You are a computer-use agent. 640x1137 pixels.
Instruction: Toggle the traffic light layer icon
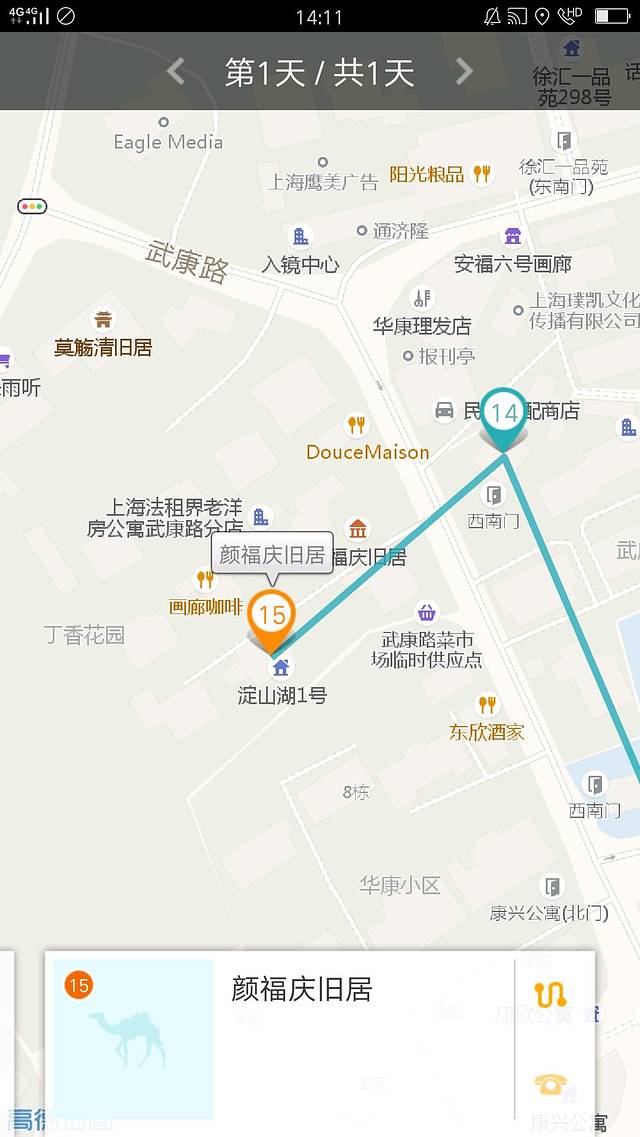pyautogui.click(x=32, y=207)
